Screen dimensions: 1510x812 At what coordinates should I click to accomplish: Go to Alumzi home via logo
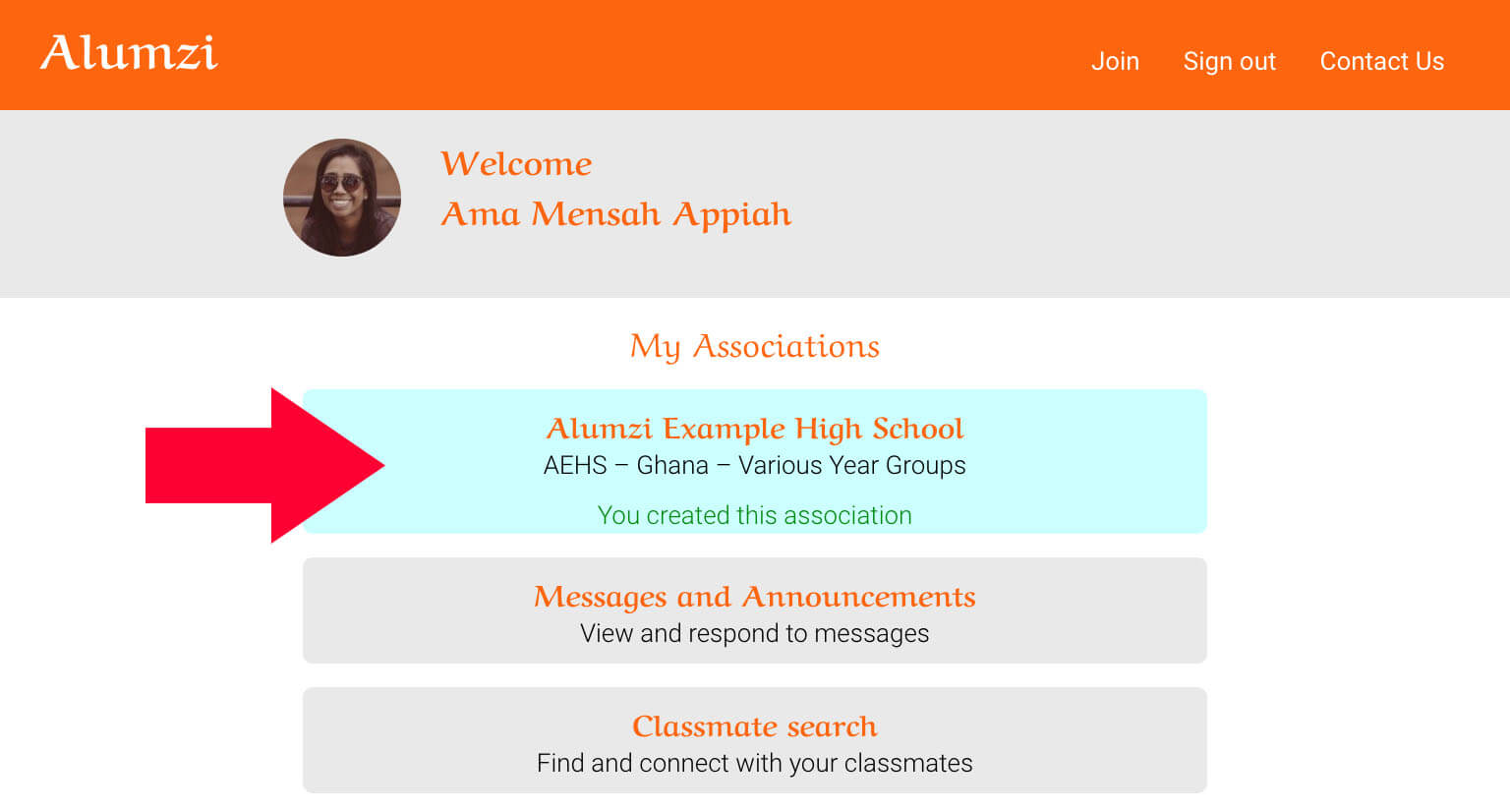[129, 53]
